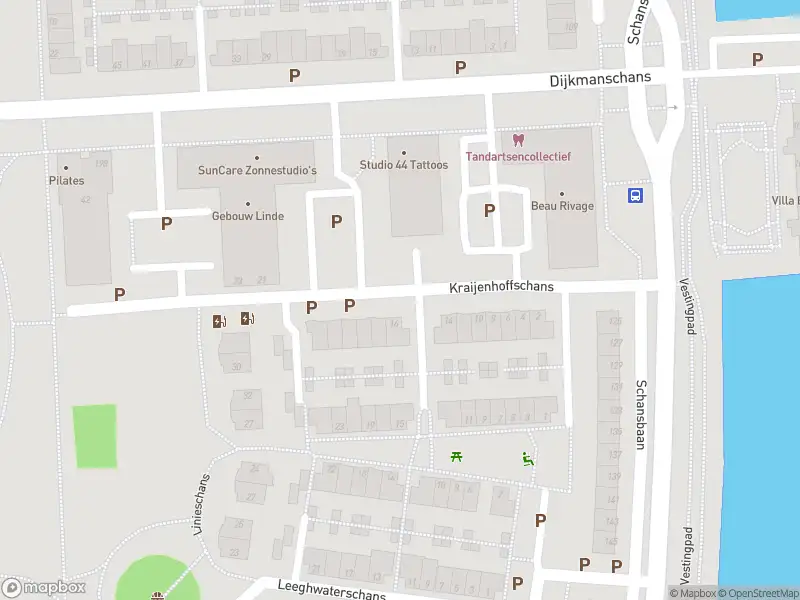Open the © Mapbox attribution link

[692, 593]
